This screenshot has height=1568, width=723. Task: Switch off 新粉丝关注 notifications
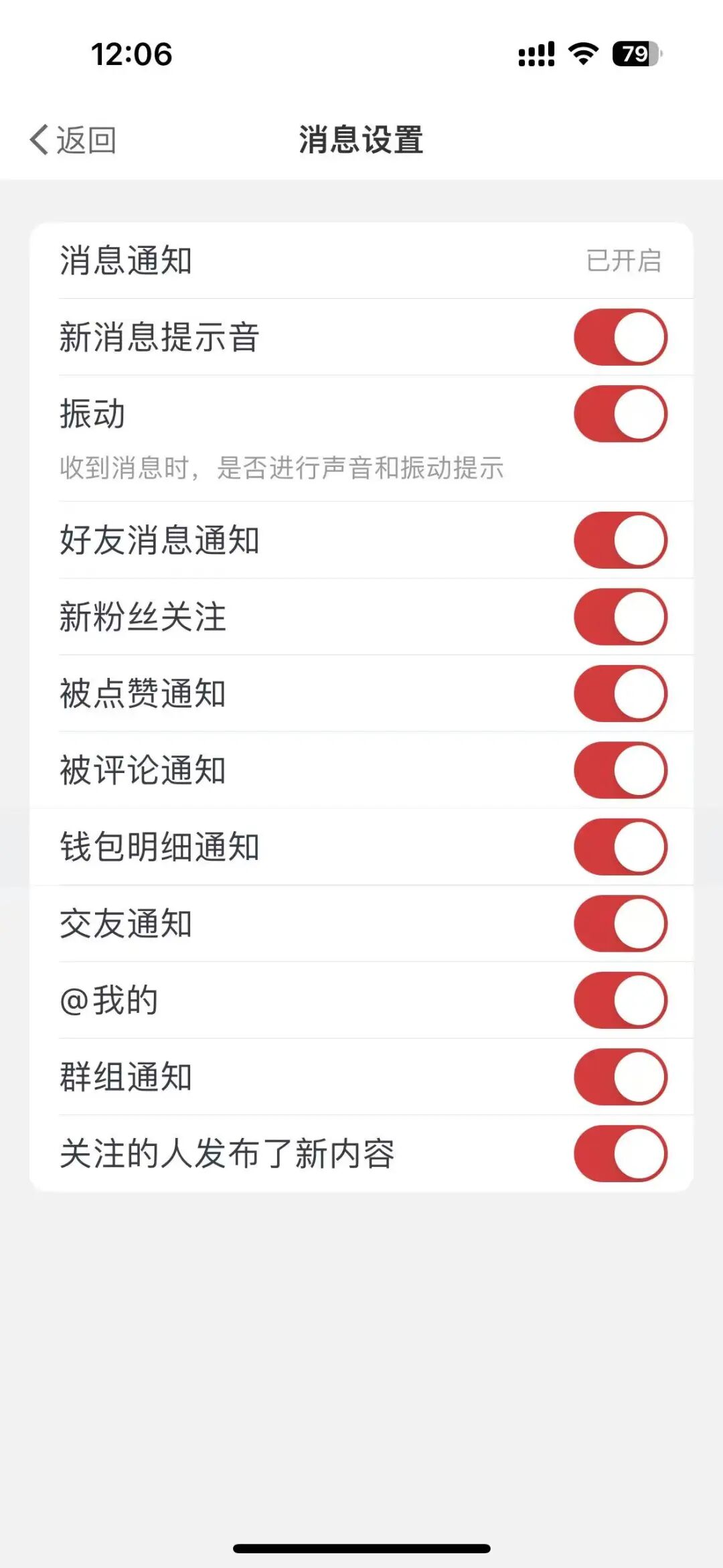tap(620, 617)
